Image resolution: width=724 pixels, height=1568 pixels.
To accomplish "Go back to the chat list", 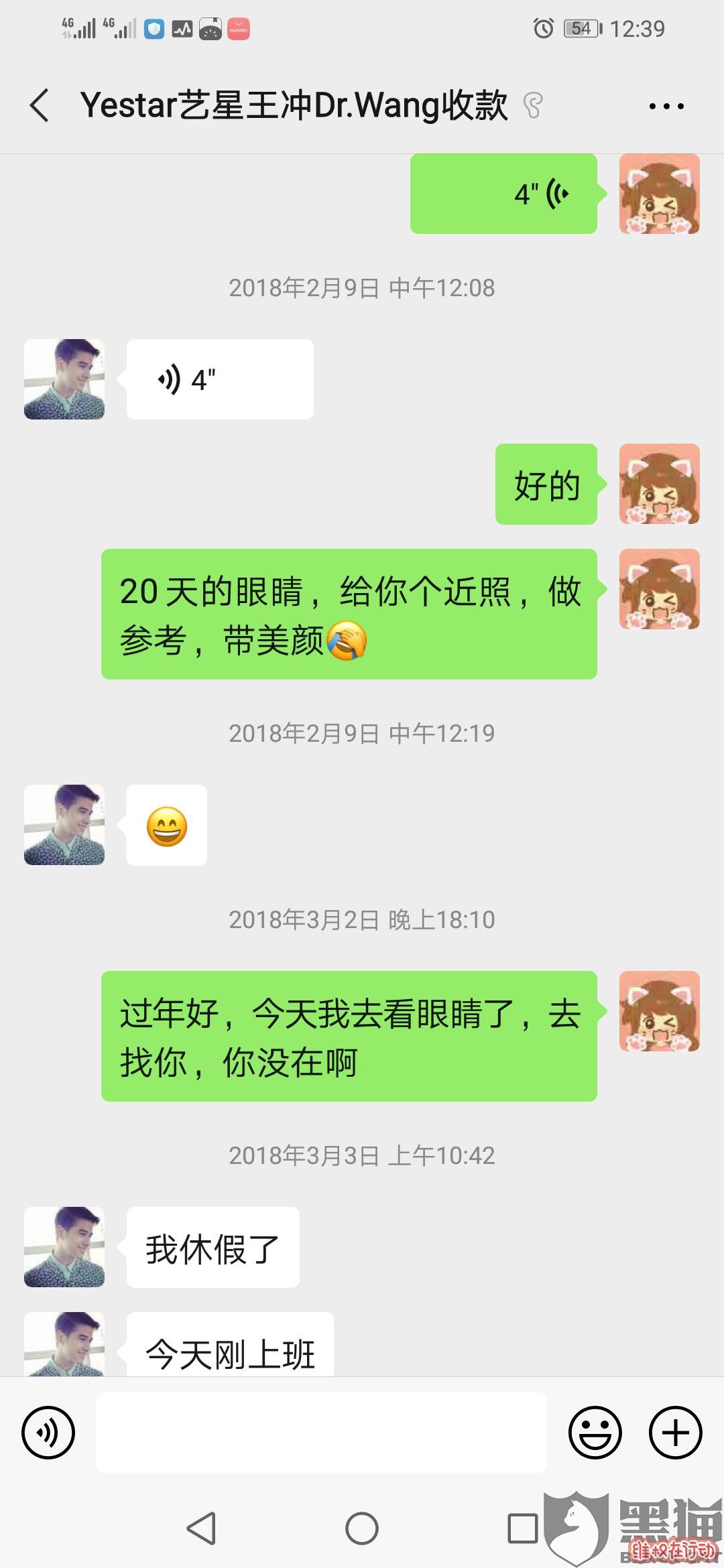I will click(40, 106).
